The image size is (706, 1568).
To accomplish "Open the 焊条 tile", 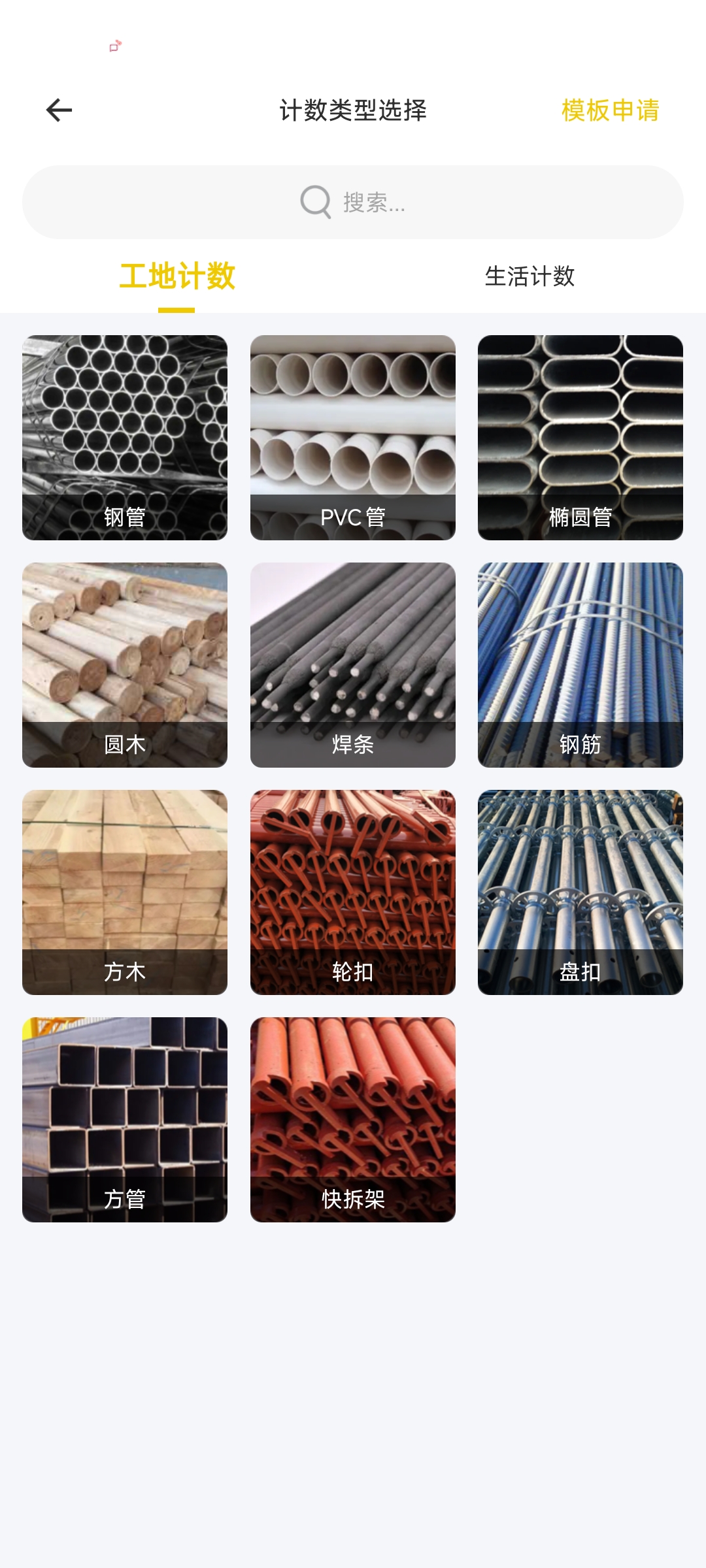I will 353,664.
